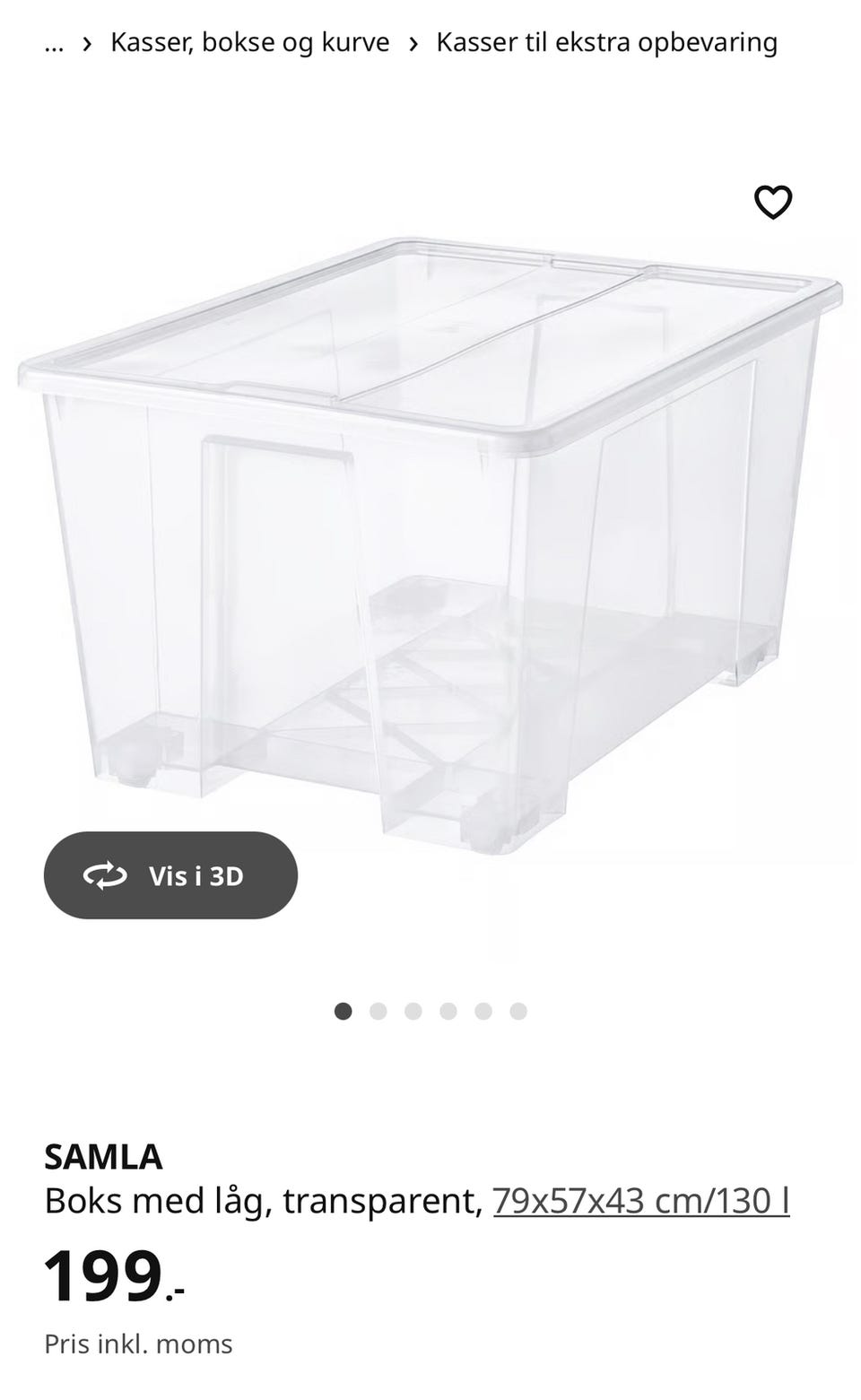This screenshot has height=1400, width=861.
Task: Open breadcrumb Kasser, bokse og kurve
Action: tap(250, 42)
